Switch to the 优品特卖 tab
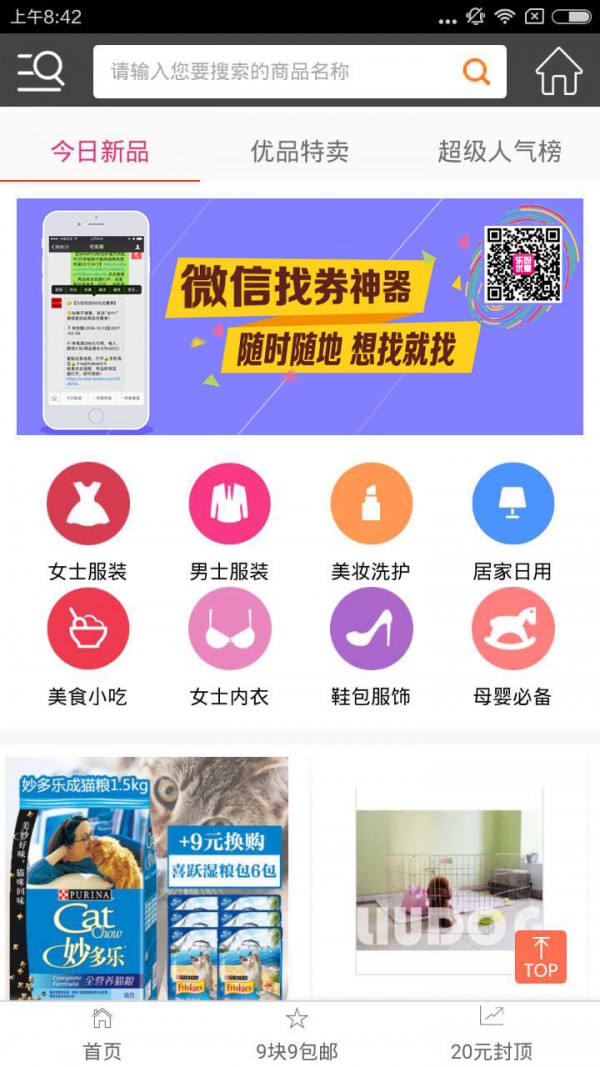This screenshot has height=1067, width=600. click(x=300, y=152)
